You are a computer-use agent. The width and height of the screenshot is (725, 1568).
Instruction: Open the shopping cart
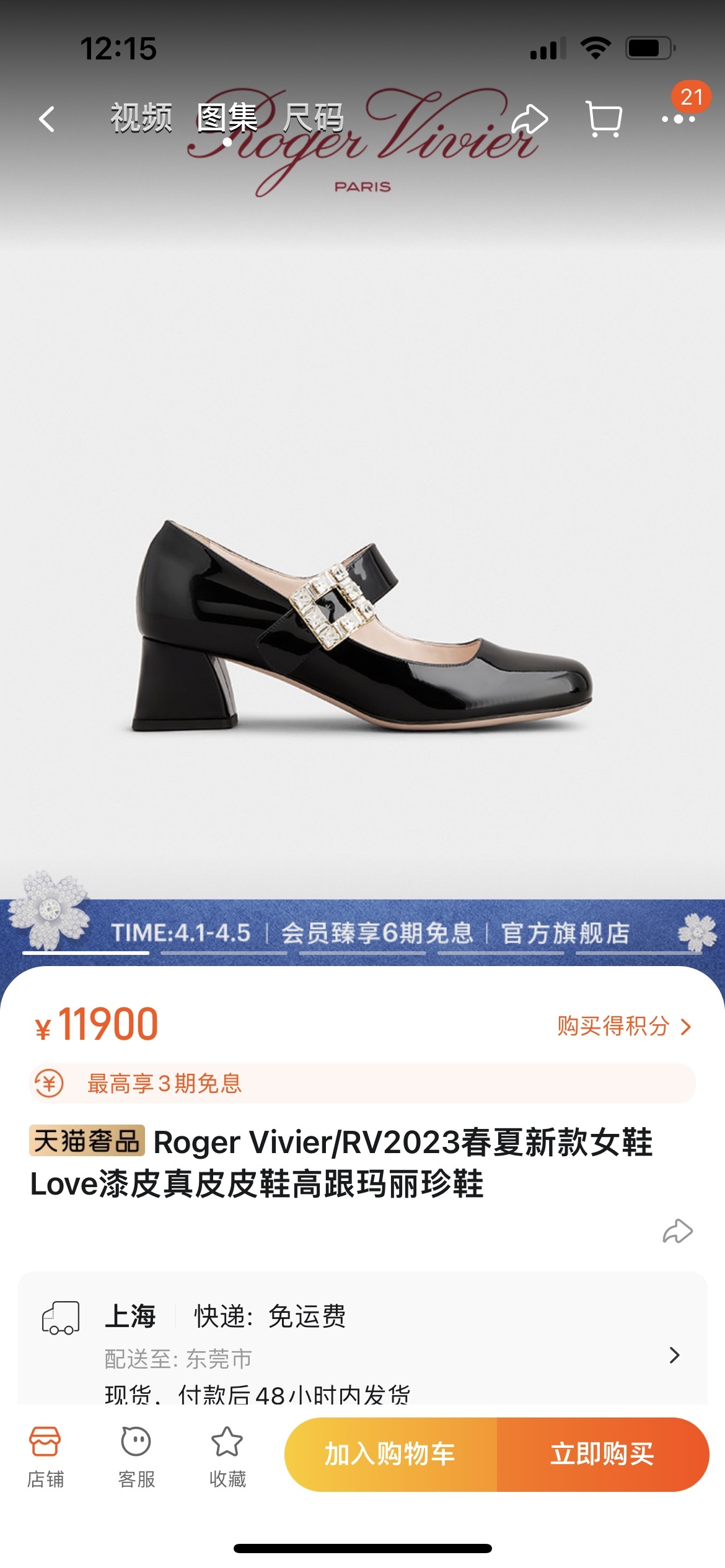tap(604, 119)
